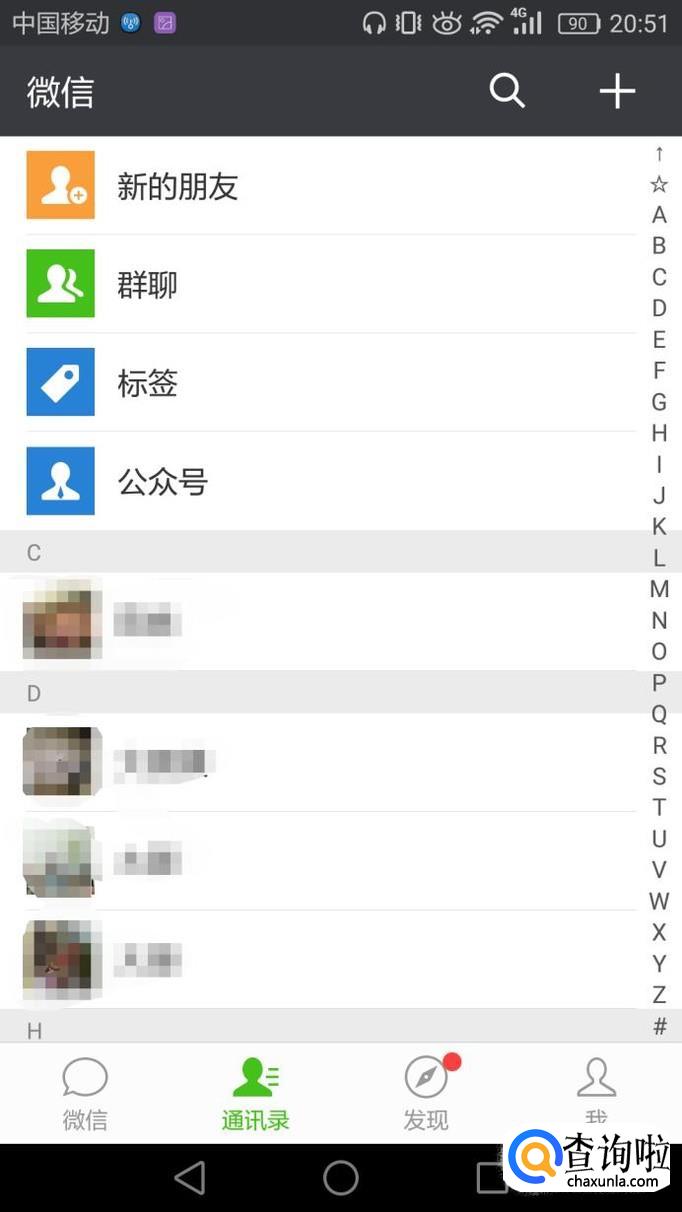Select the 通讯录 contacts tab
Viewport: 682px width, 1212px height.
(256, 1094)
